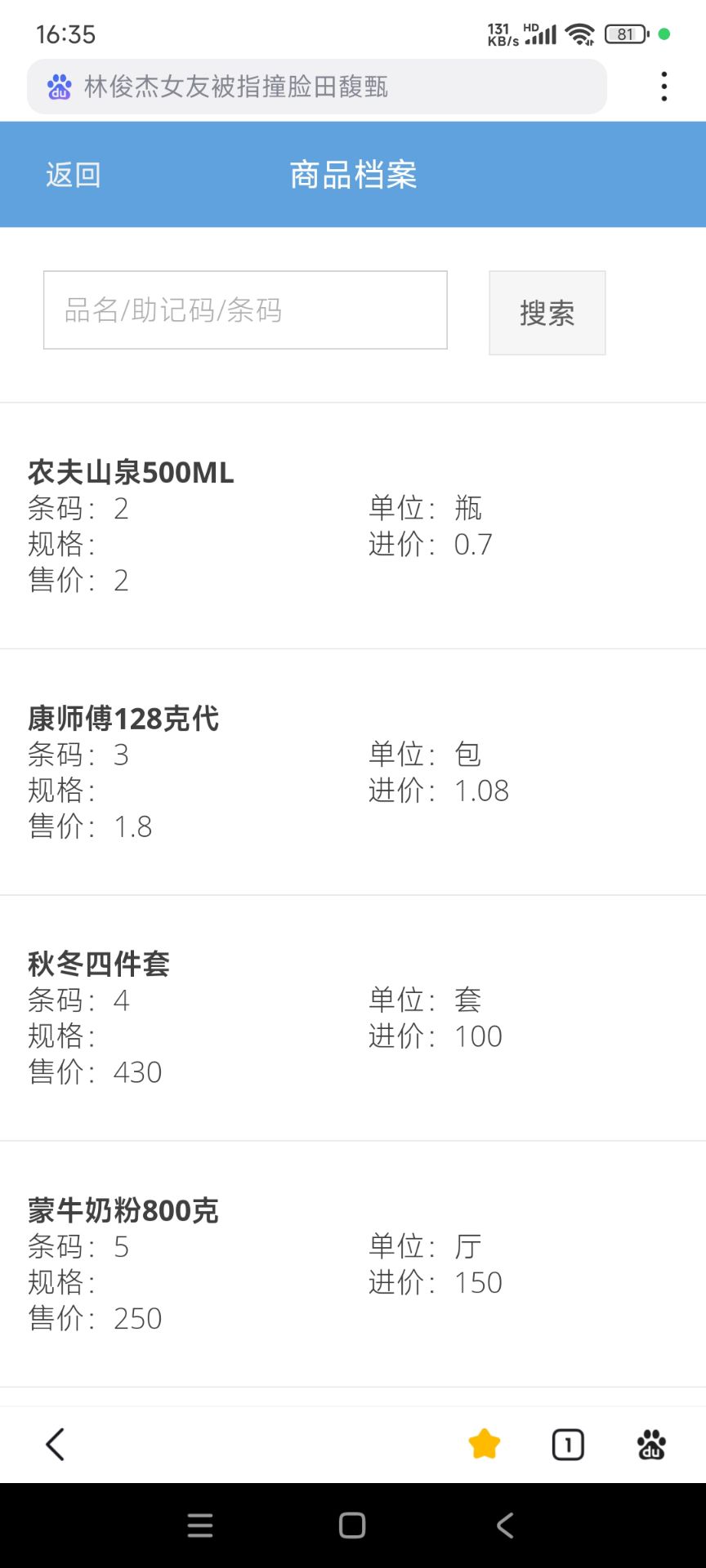Tap the Baidu paw icon in bottom bar
This screenshot has width=706, height=1568.
(x=650, y=1444)
